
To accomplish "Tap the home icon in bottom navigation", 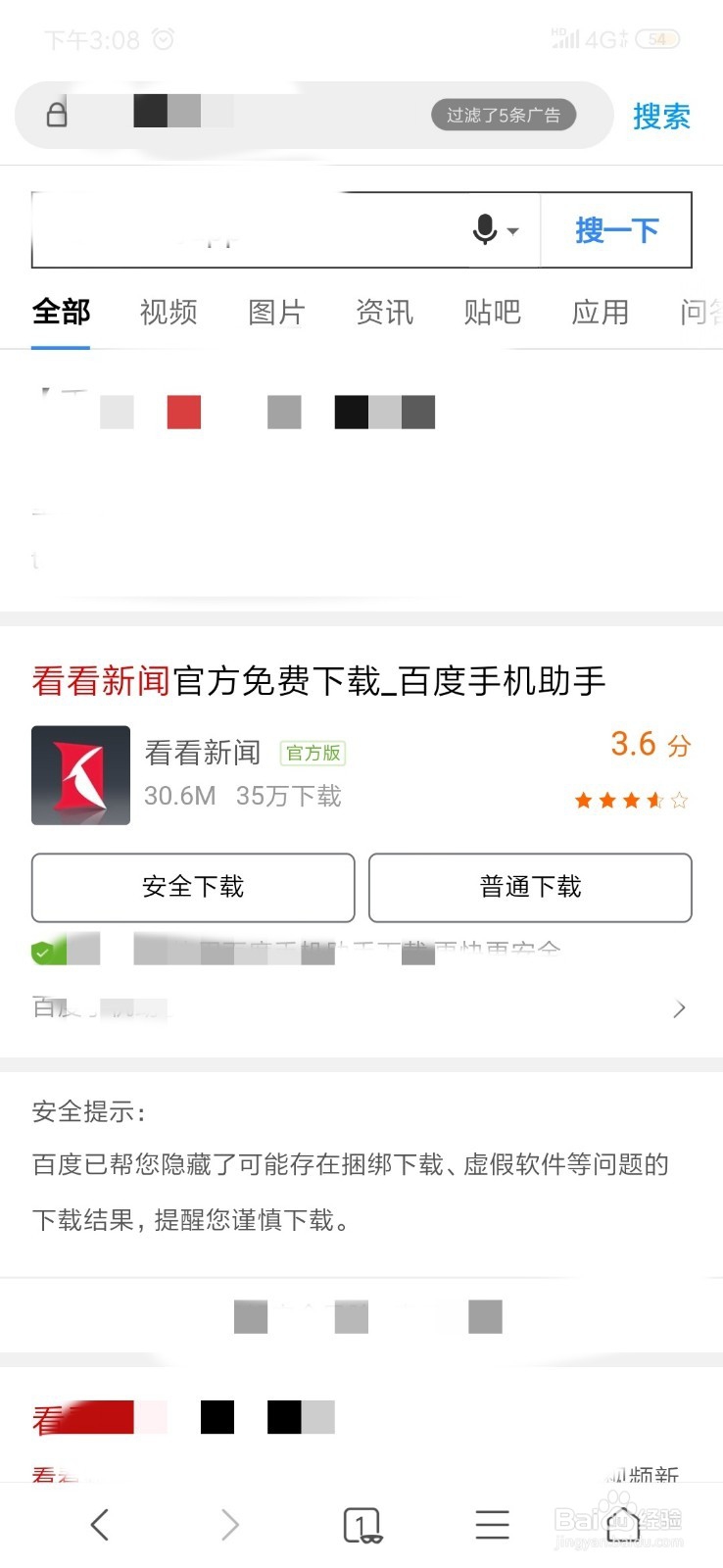I will (x=621, y=1524).
